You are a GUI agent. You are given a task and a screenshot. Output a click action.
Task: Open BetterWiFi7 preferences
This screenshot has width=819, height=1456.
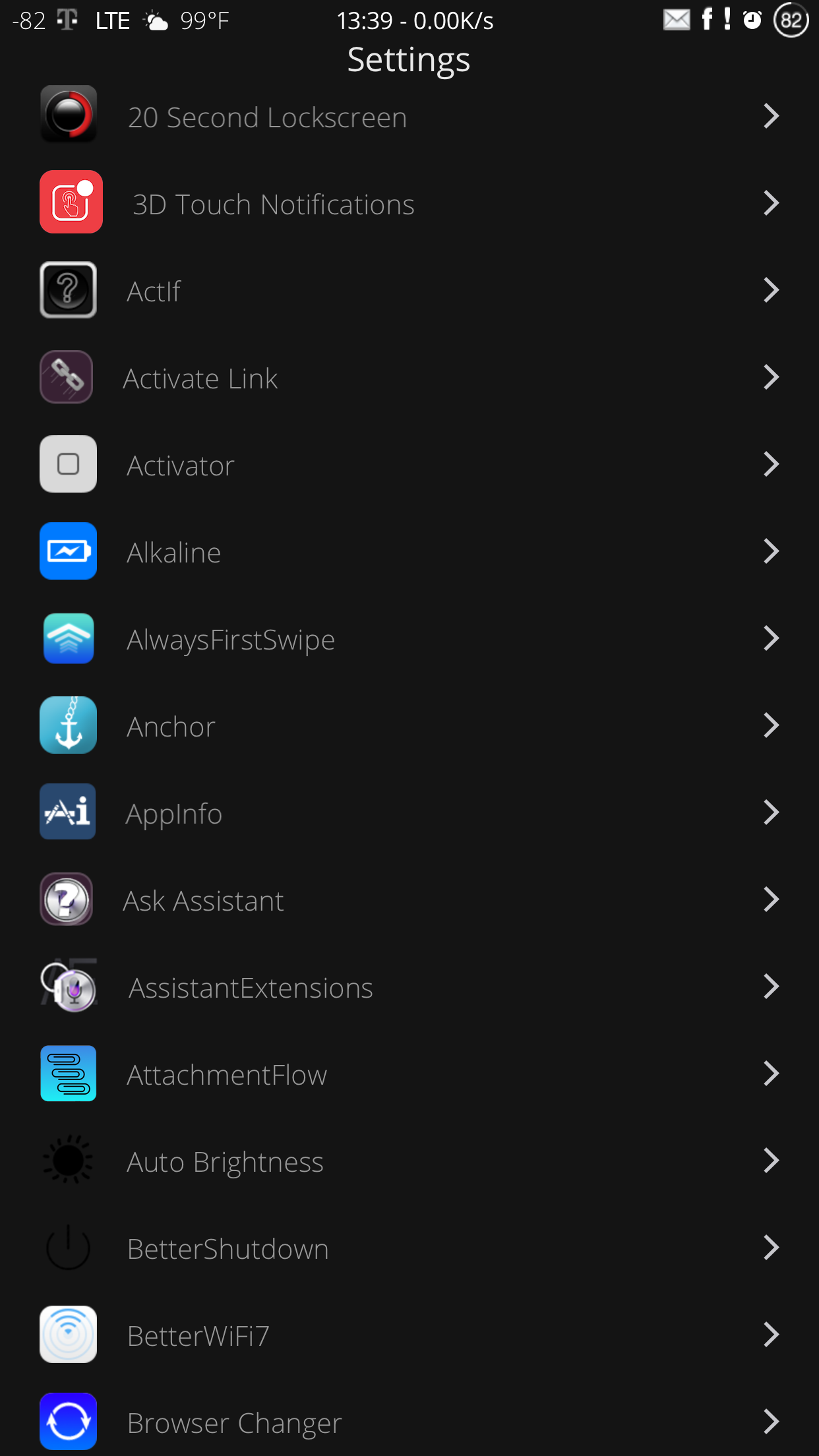pos(409,1335)
